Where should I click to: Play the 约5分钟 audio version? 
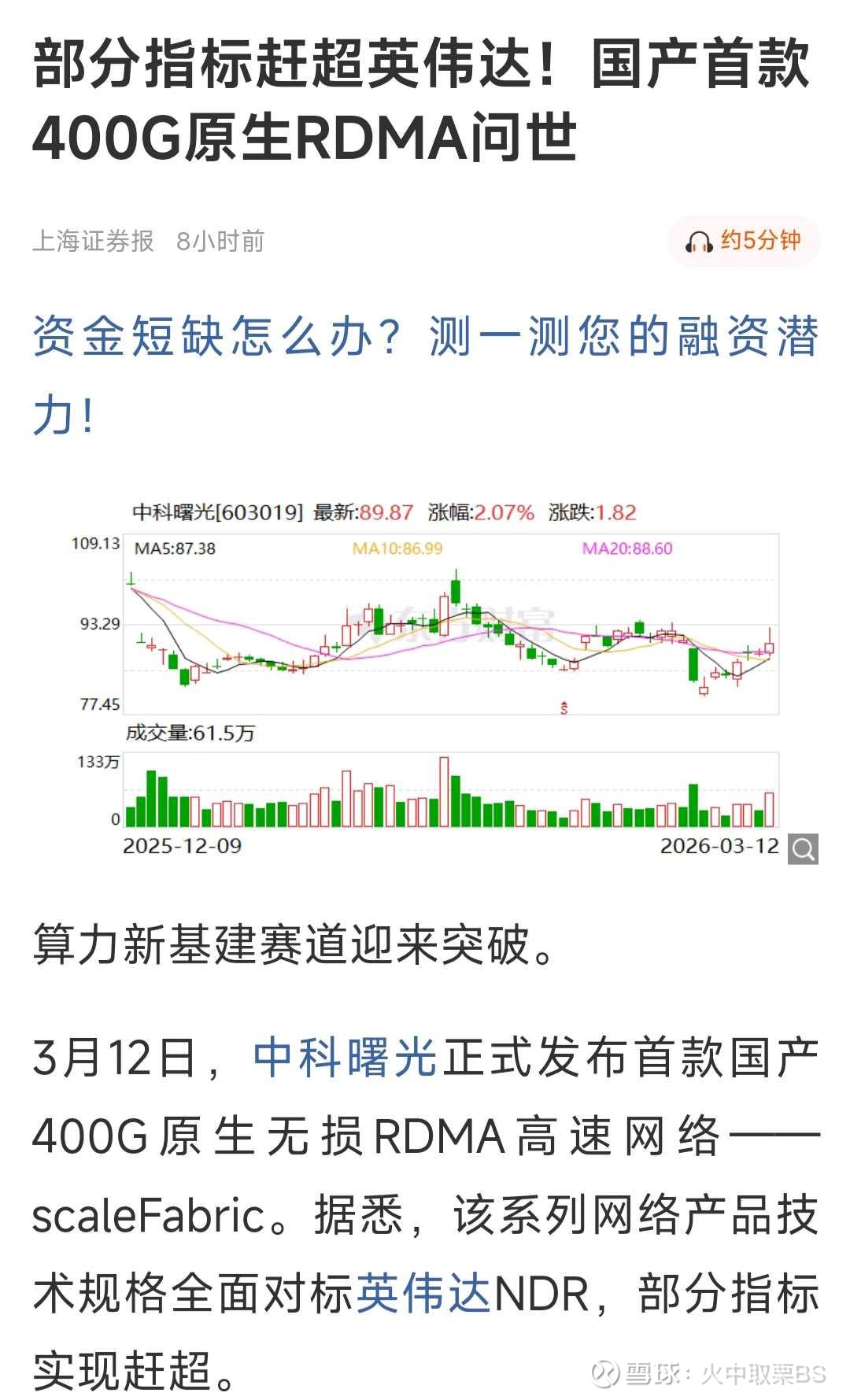coord(744,241)
